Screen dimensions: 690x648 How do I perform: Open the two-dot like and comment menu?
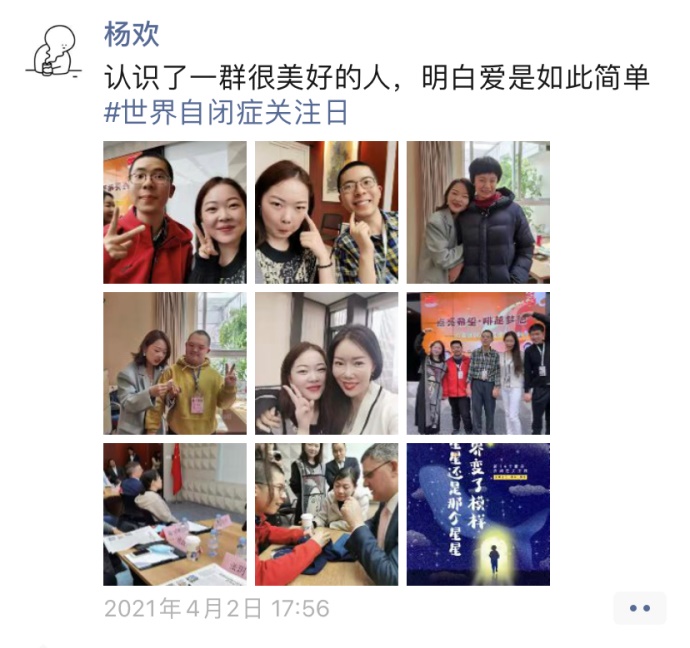639,607
